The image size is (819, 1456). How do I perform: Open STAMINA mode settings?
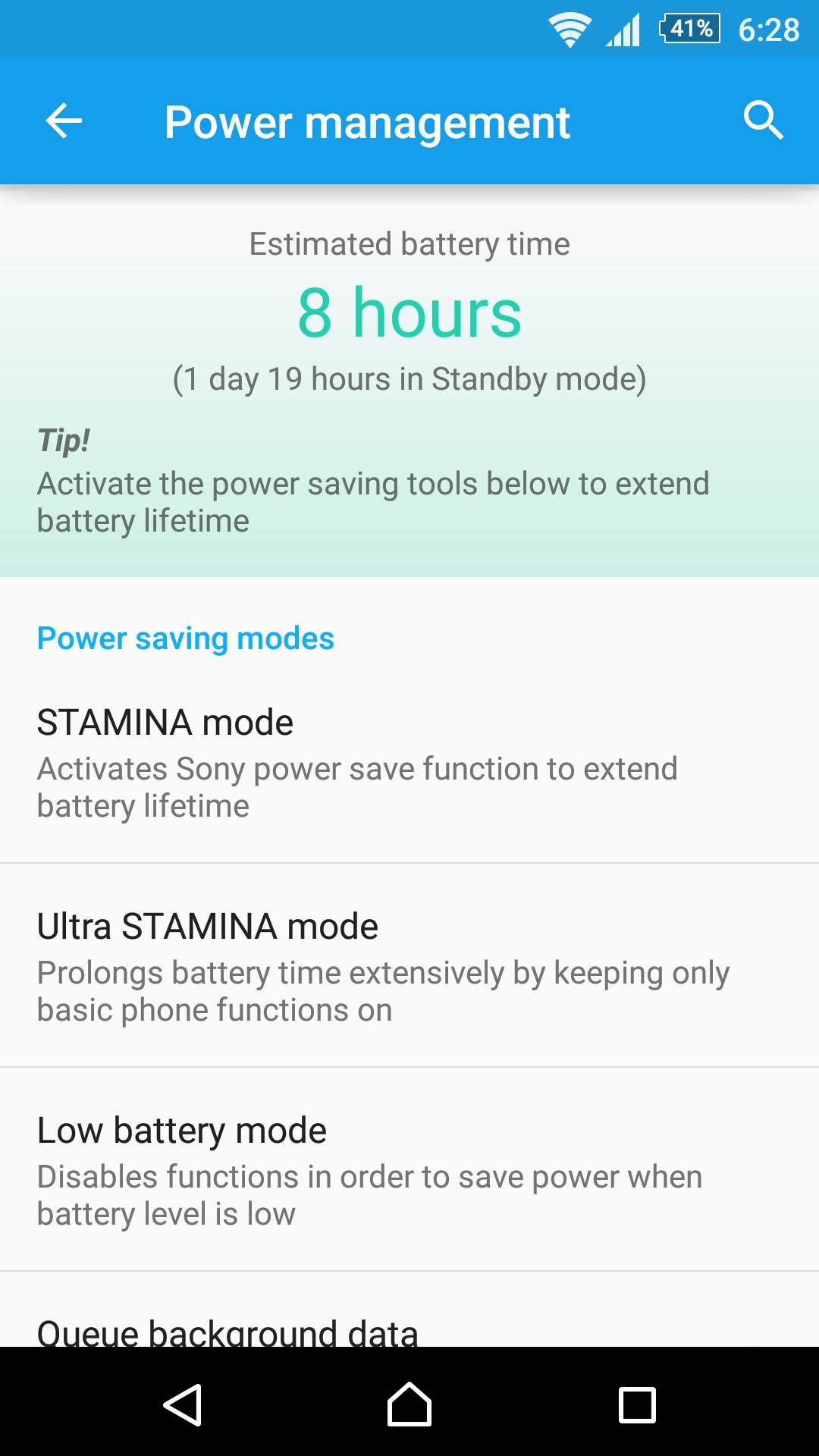point(409,762)
